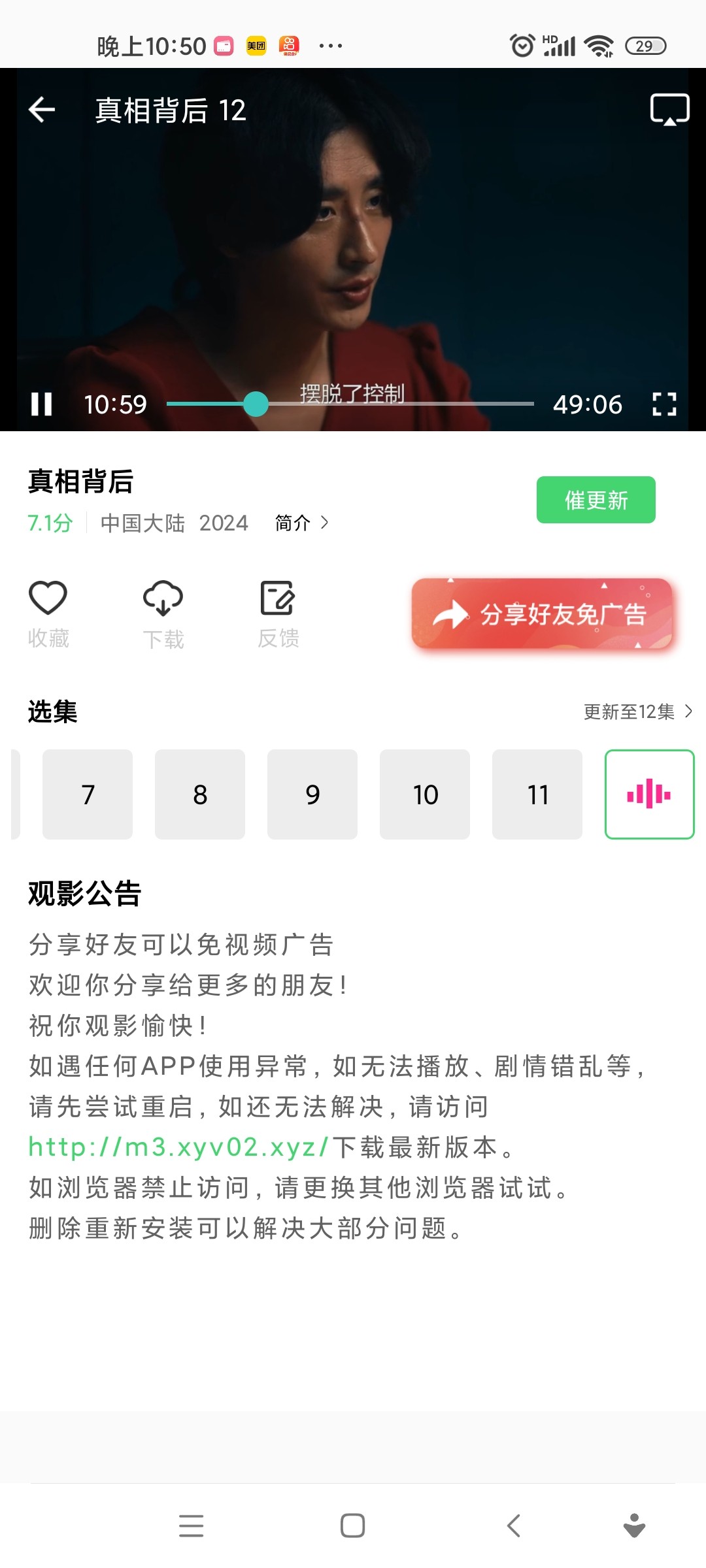Open the 简介 synopsis details

[x=301, y=523]
